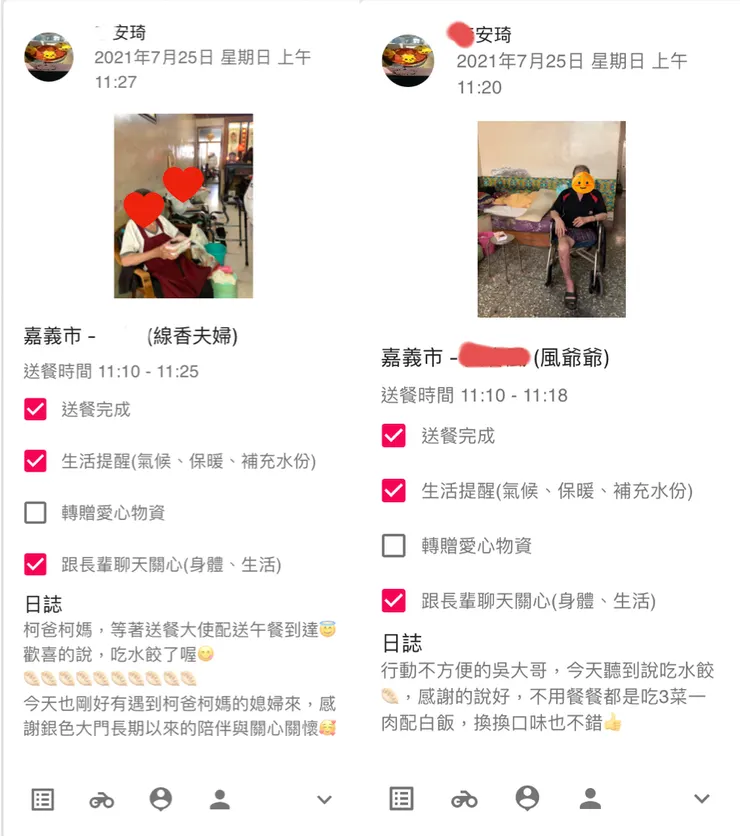Image resolution: width=740 pixels, height=836 pixels.
Task: Open 安琦's profile avatar photo on the left
Action: click(x=49, y=57)
